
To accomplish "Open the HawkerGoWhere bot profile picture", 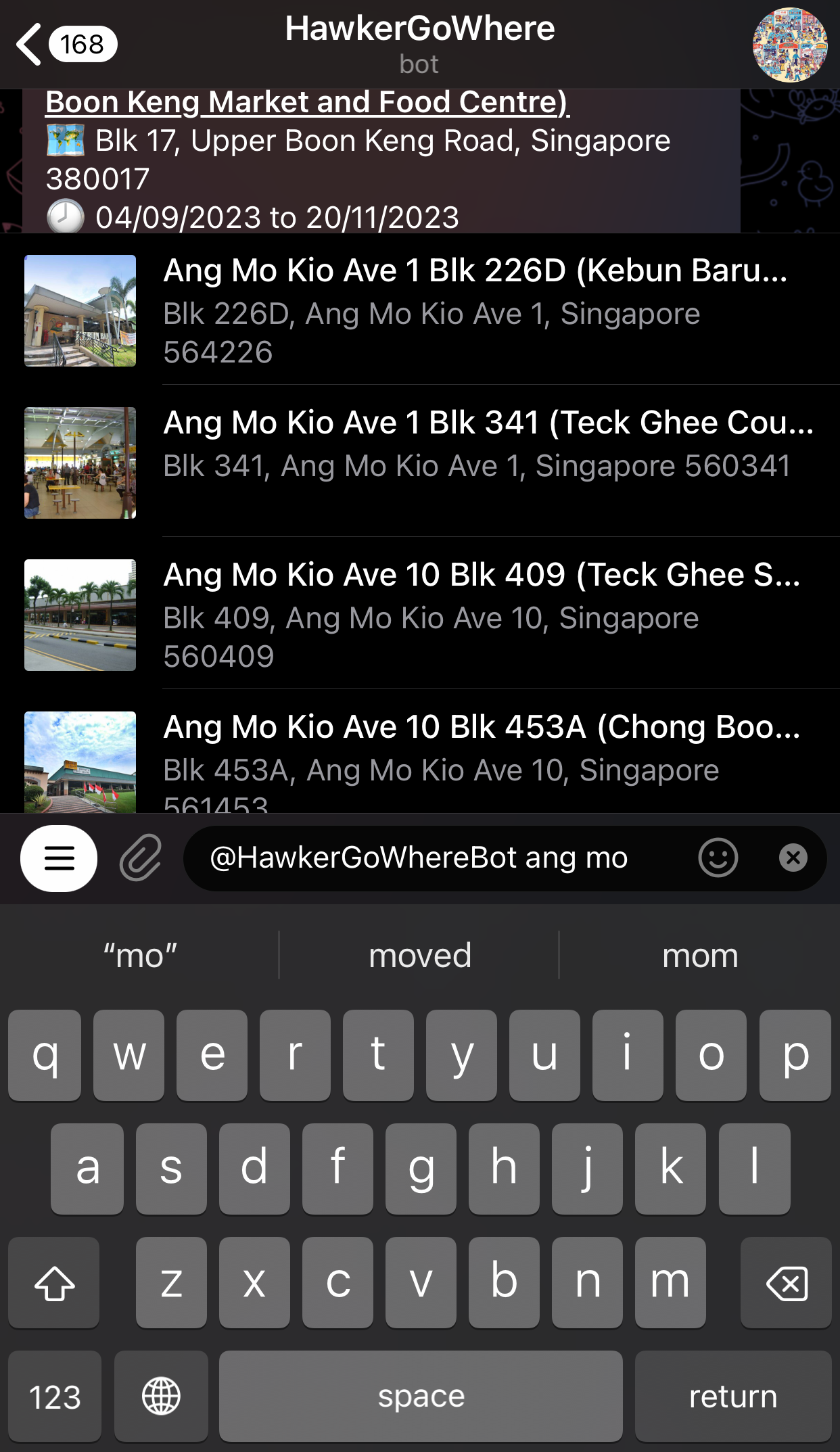I will tap(790, 45).
